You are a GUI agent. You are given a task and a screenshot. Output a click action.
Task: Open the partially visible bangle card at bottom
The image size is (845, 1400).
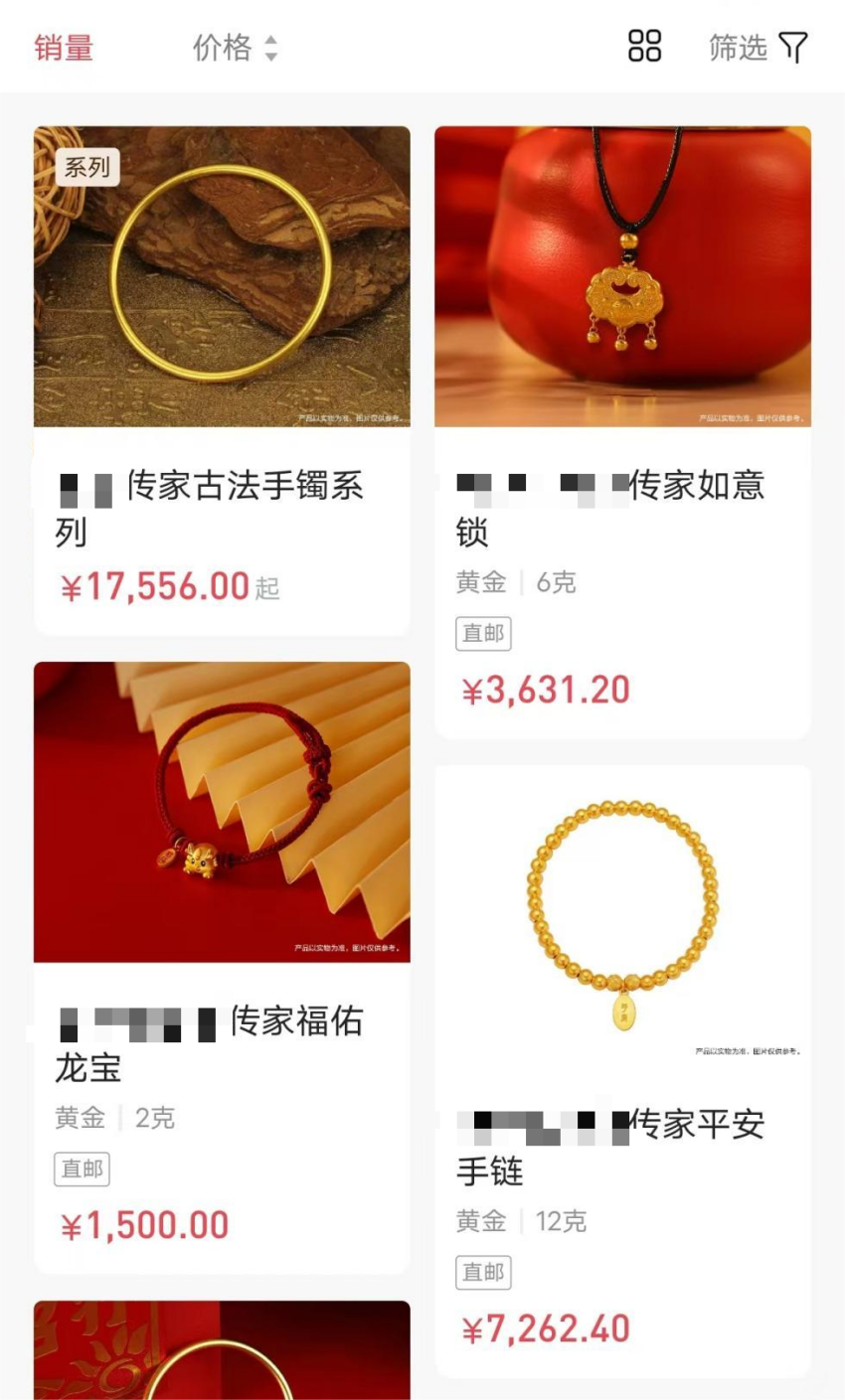222,1351
